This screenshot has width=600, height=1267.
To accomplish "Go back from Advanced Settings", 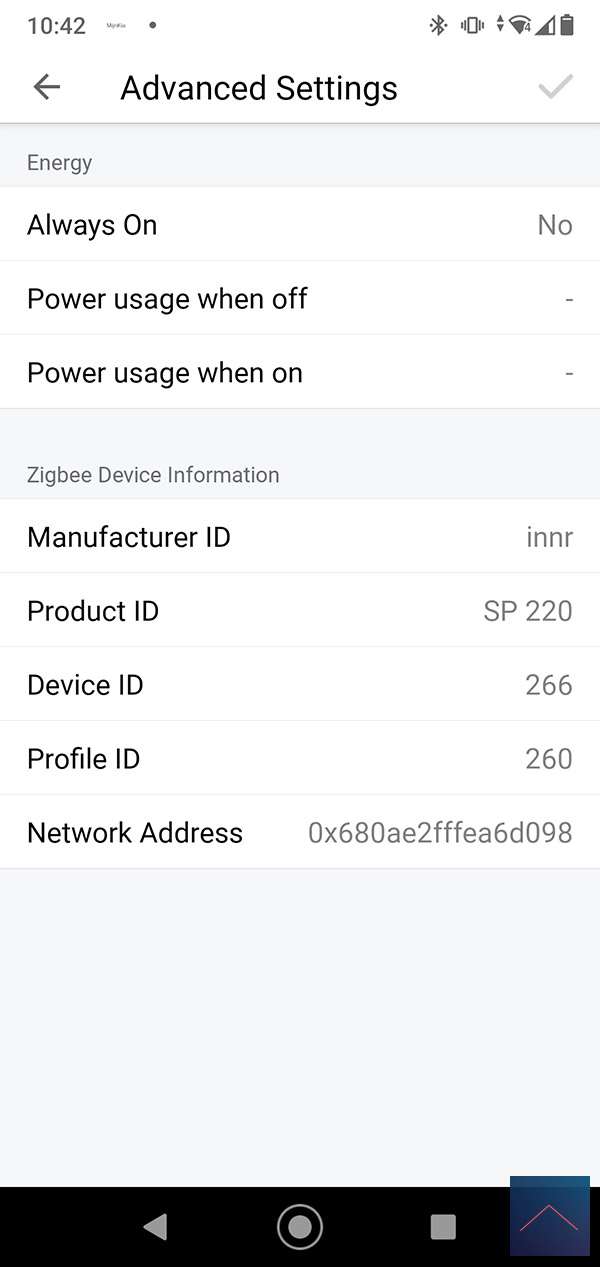I will click(47, 88).
